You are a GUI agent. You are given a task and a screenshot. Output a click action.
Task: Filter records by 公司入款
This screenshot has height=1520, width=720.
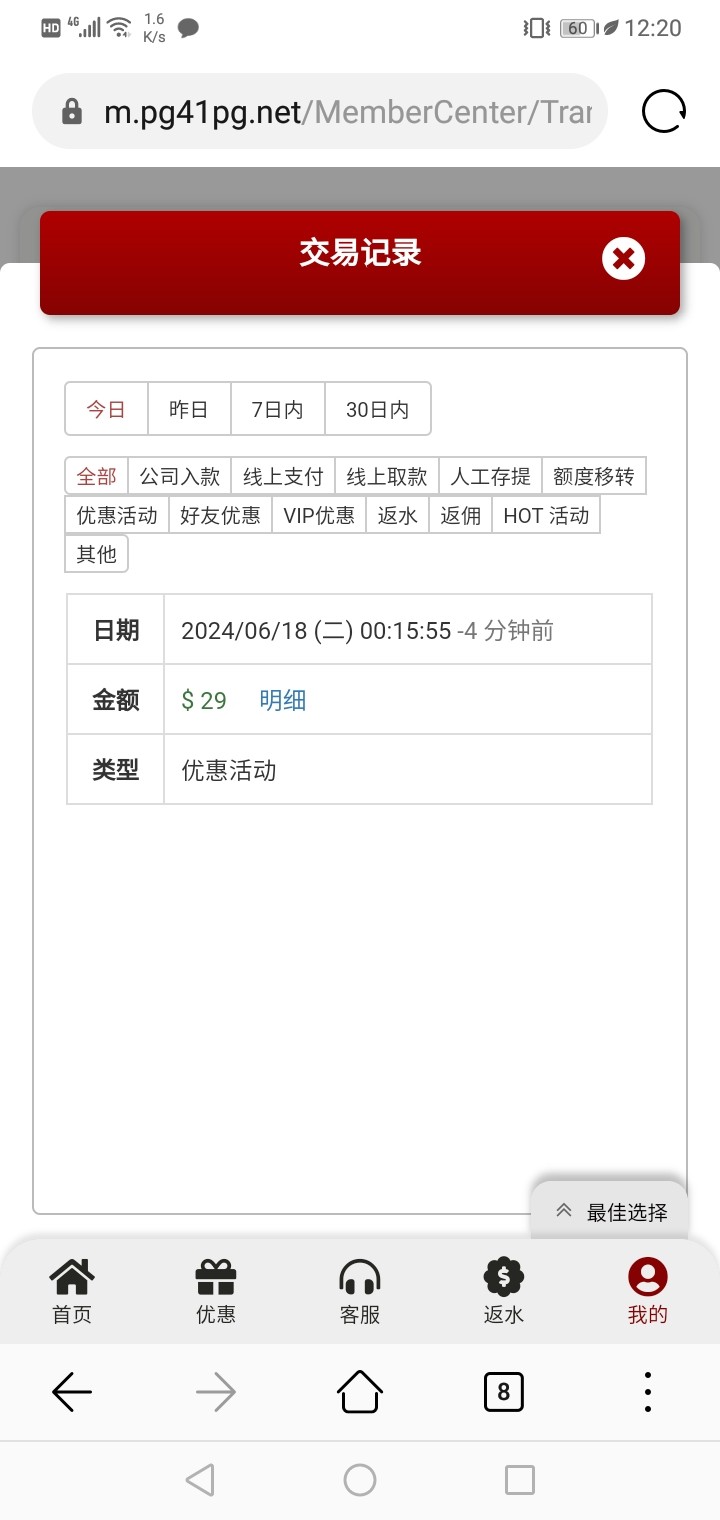179,476
